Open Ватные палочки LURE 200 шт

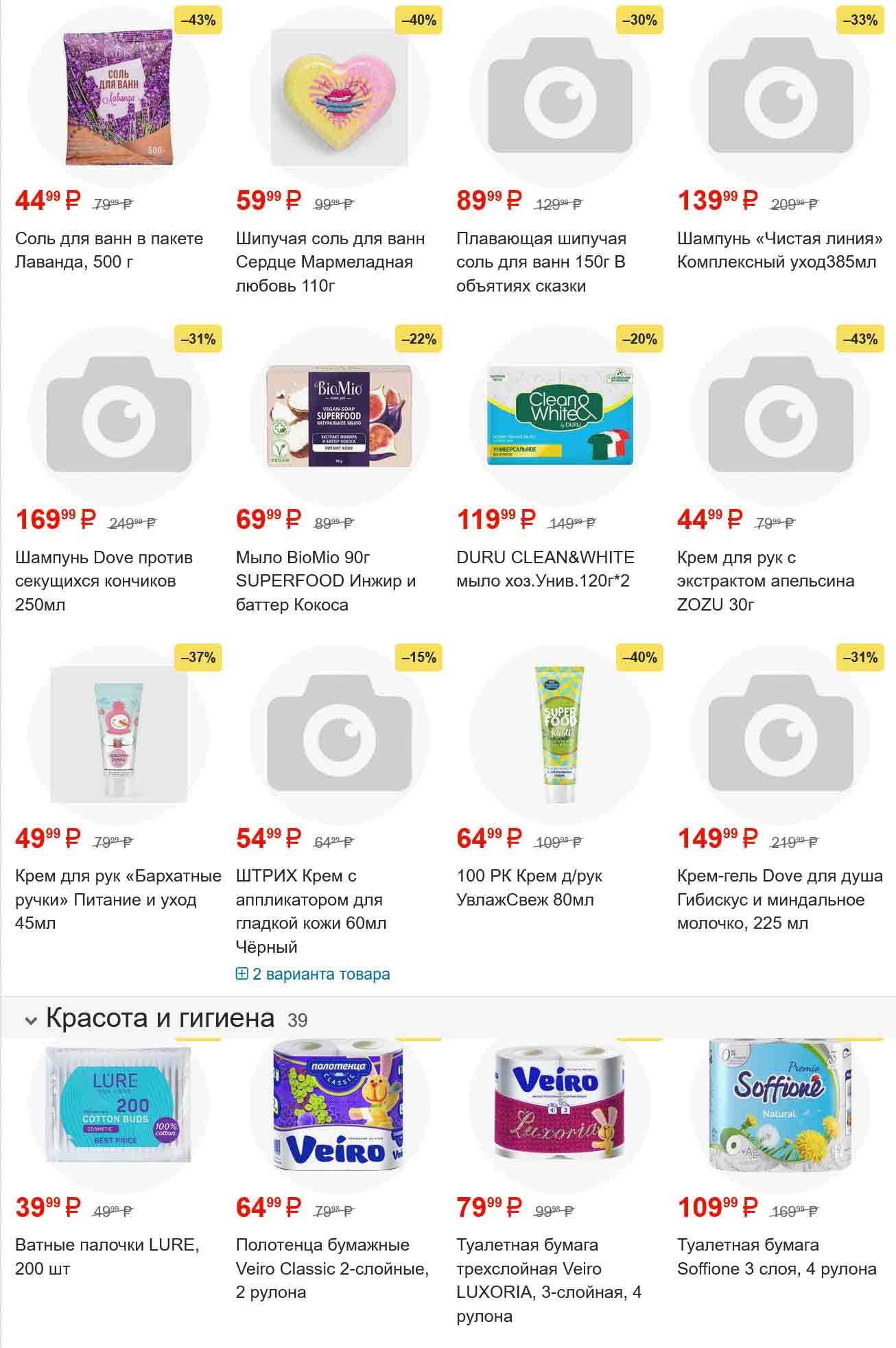click(107, 1256)
